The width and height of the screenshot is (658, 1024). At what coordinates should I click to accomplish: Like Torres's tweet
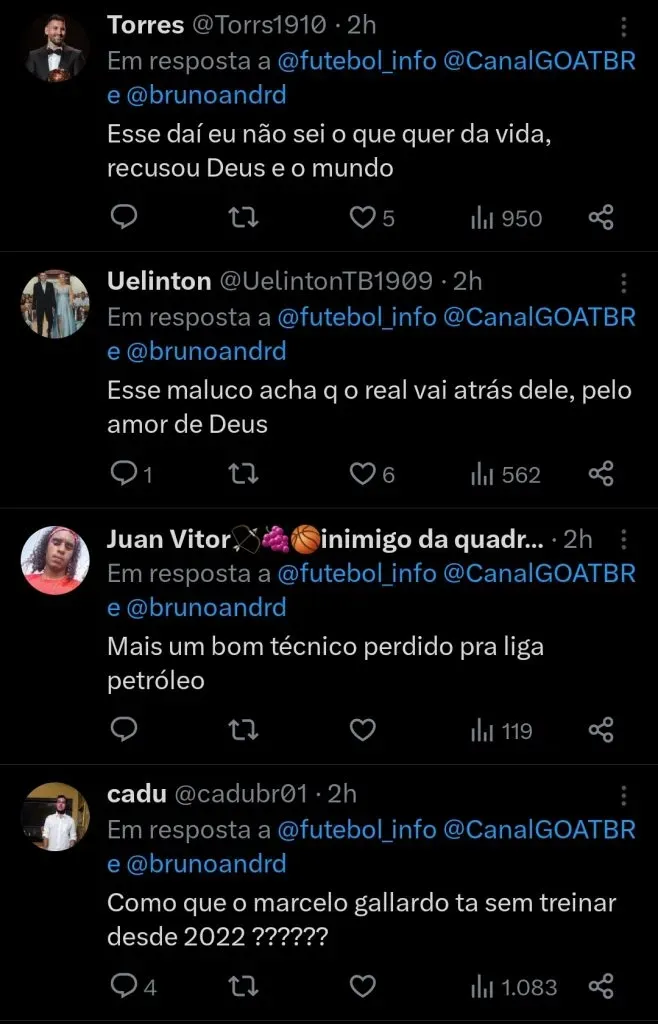click(x=361, y=217)
